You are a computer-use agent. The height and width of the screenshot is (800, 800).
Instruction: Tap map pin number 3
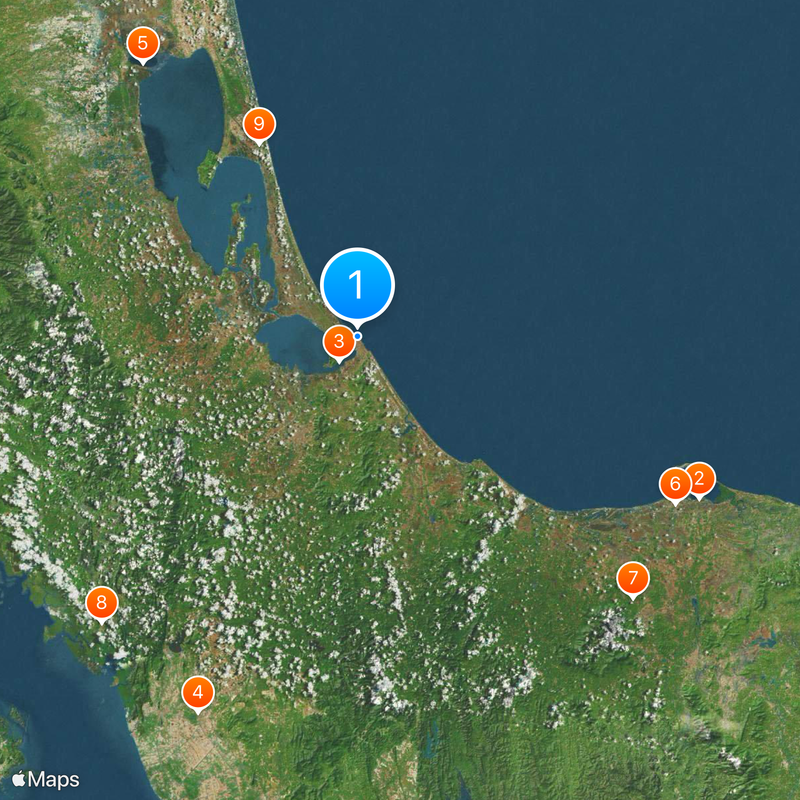(x=339, y=343)
